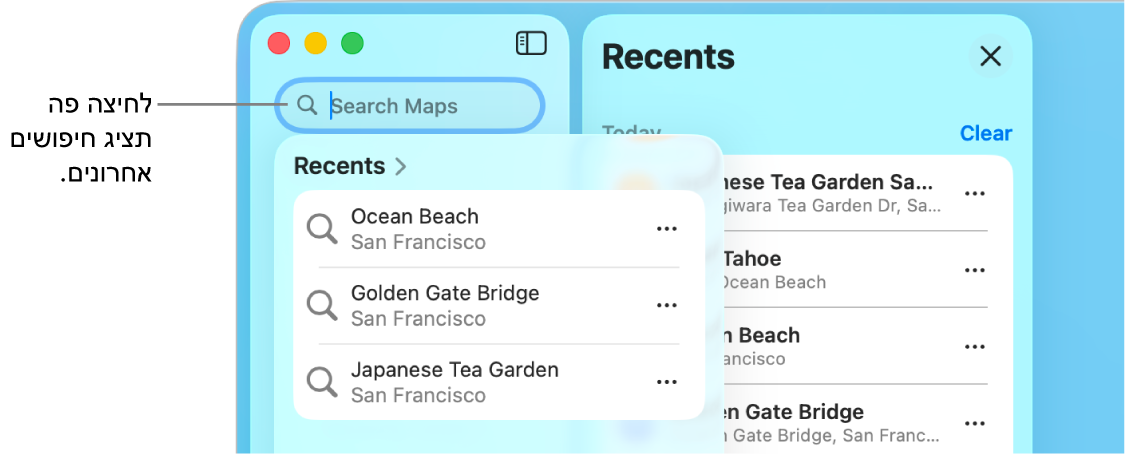Minimize the window with yellow button
The image size is (1125, 455).
point(315,43)
